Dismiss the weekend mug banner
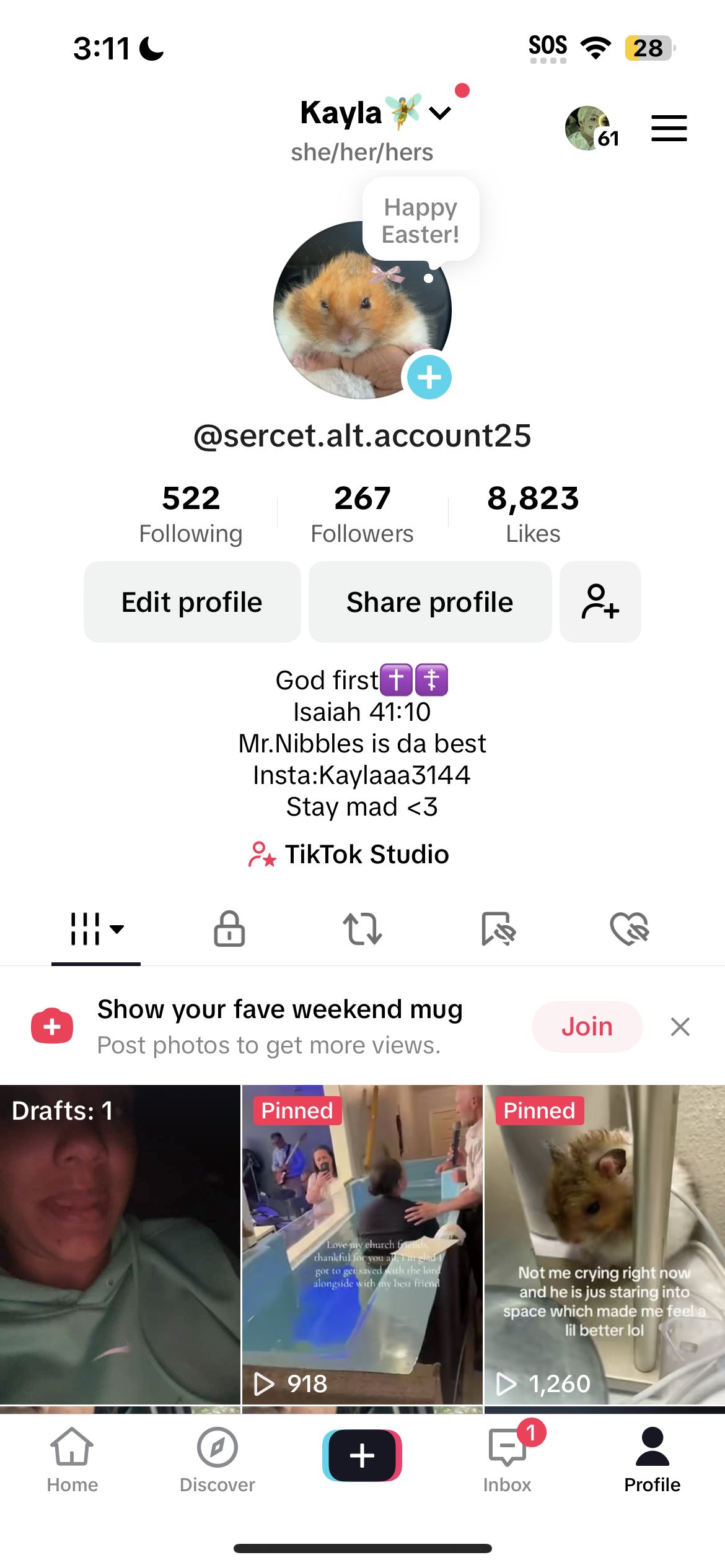 click(680, 1027)
